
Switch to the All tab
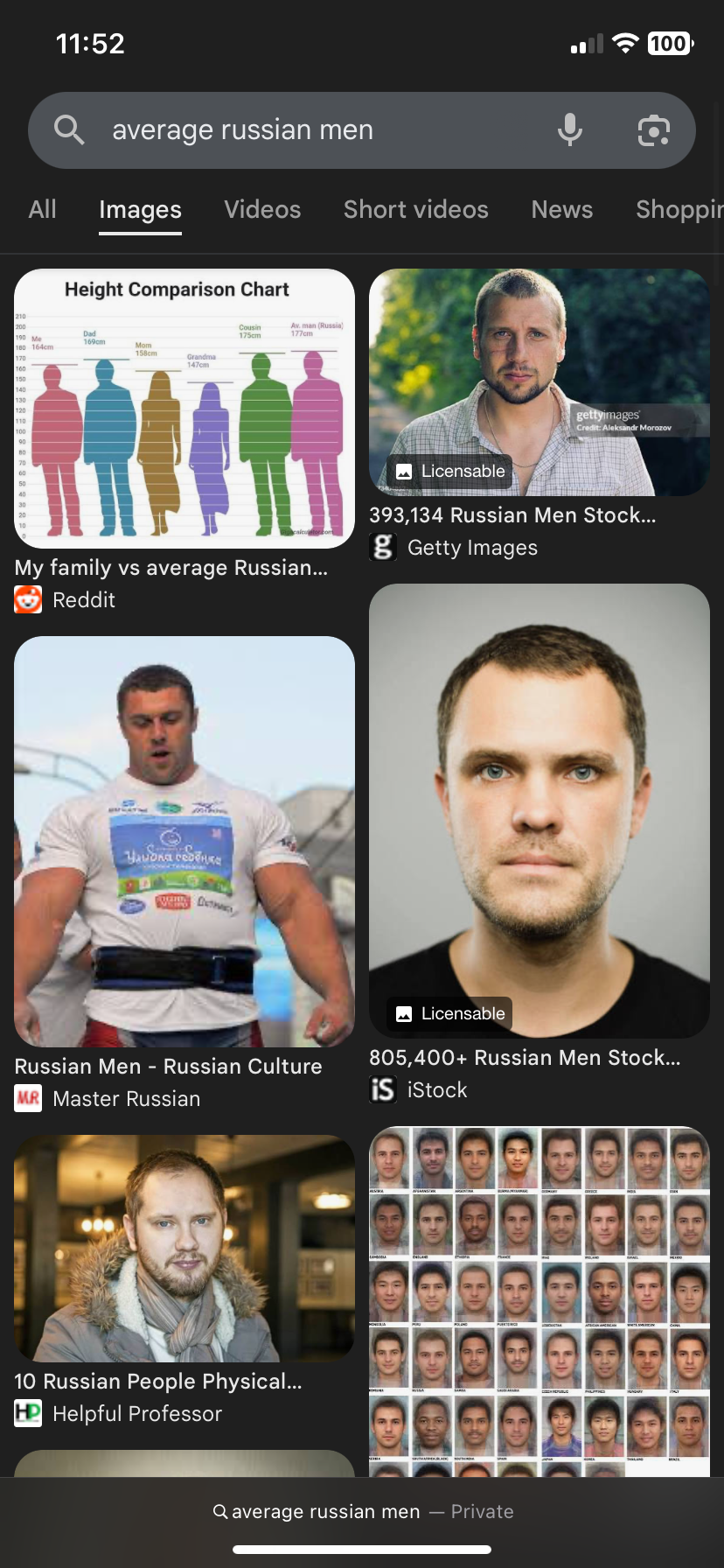coord(42,210)
